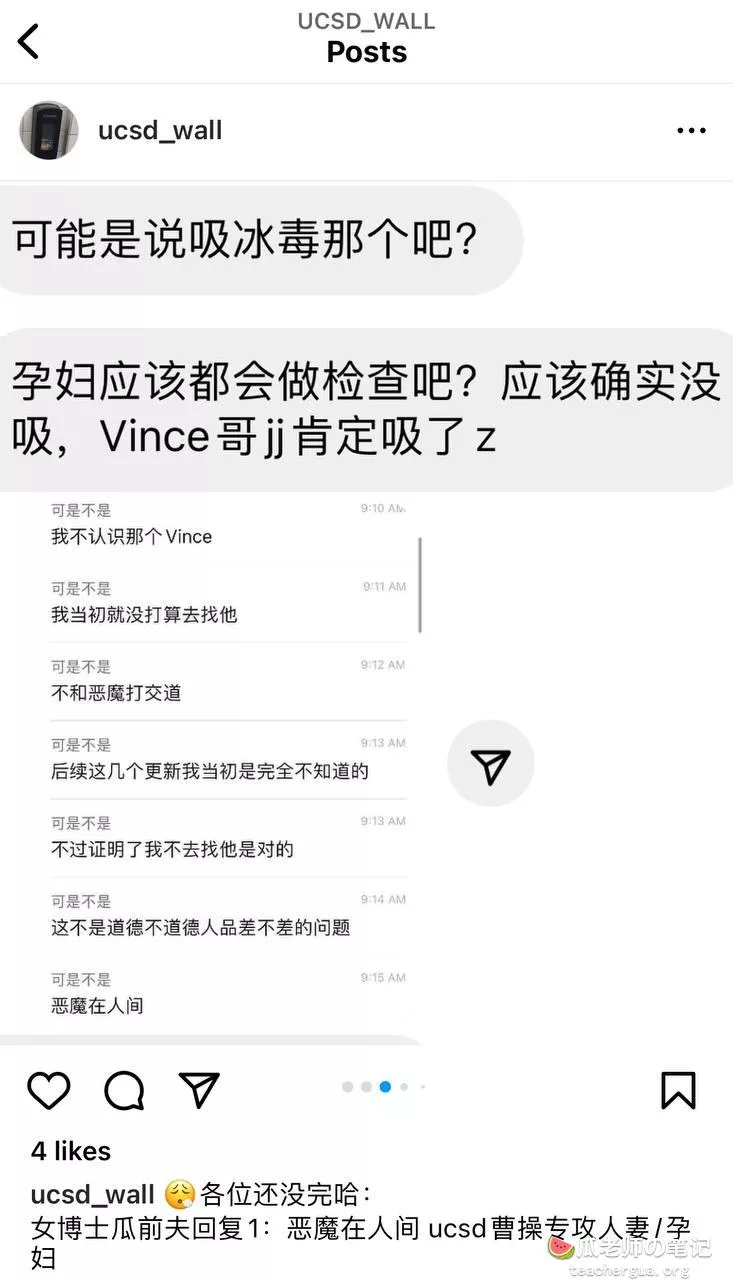733x1280 pixels.
Task: Open the ucsd_wall name in the caption
Action: point(92,1194)
